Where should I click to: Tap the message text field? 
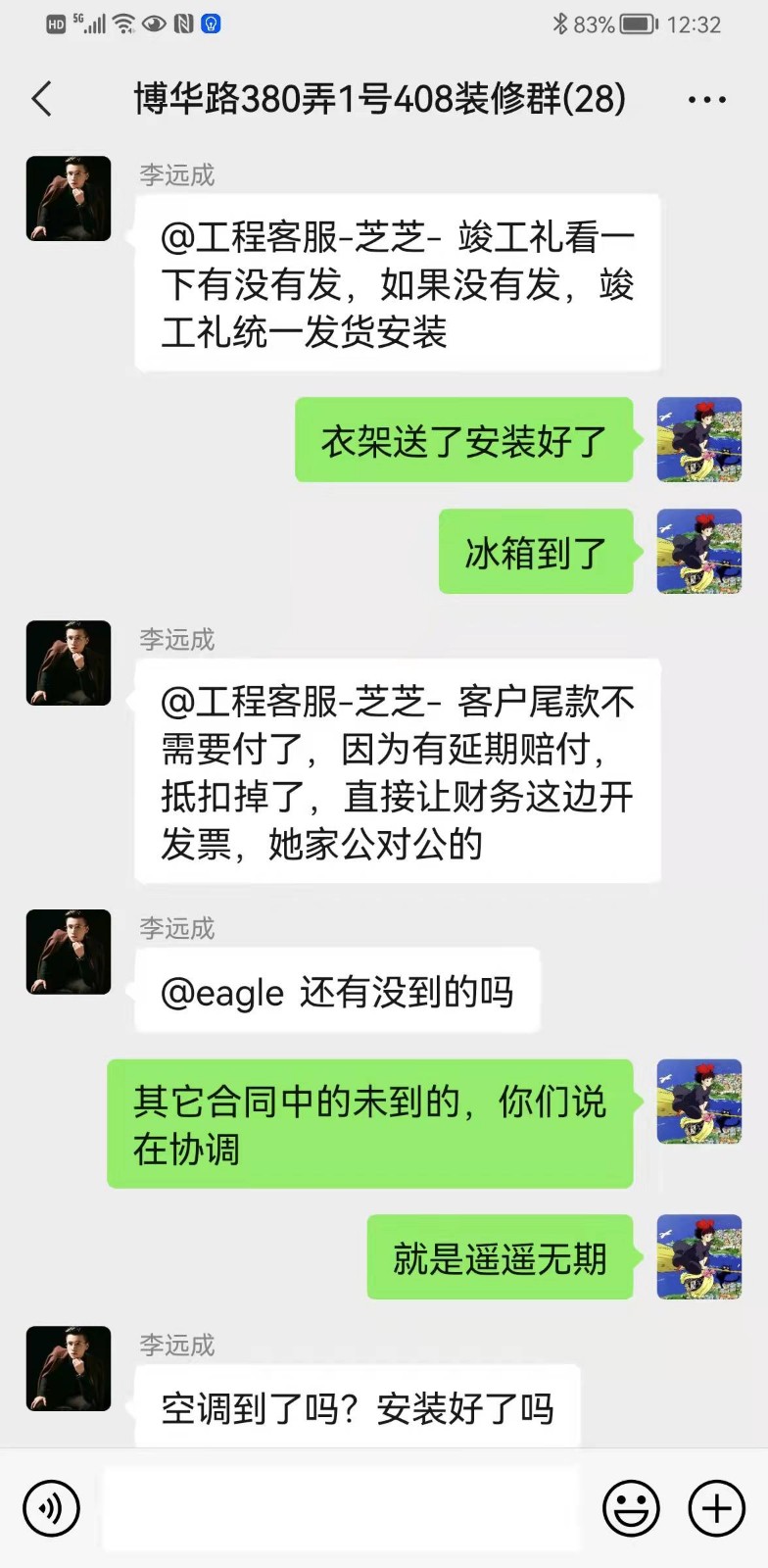pos(341,1508)
